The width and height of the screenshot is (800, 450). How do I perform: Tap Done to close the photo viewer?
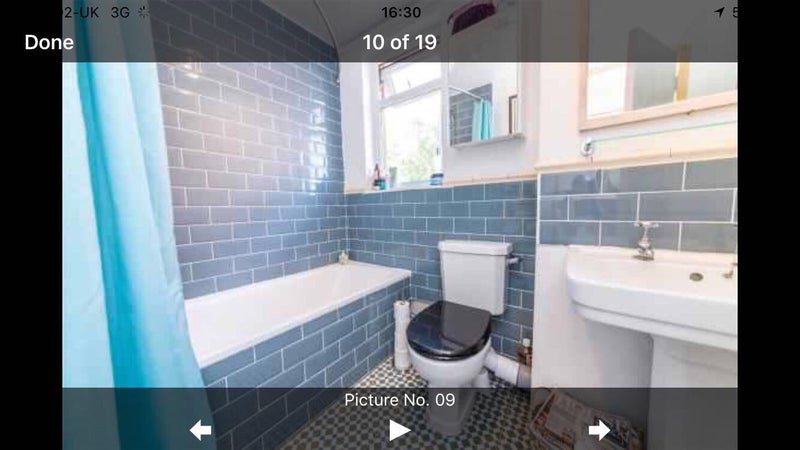pyautogui.click(x=49, y=43)
